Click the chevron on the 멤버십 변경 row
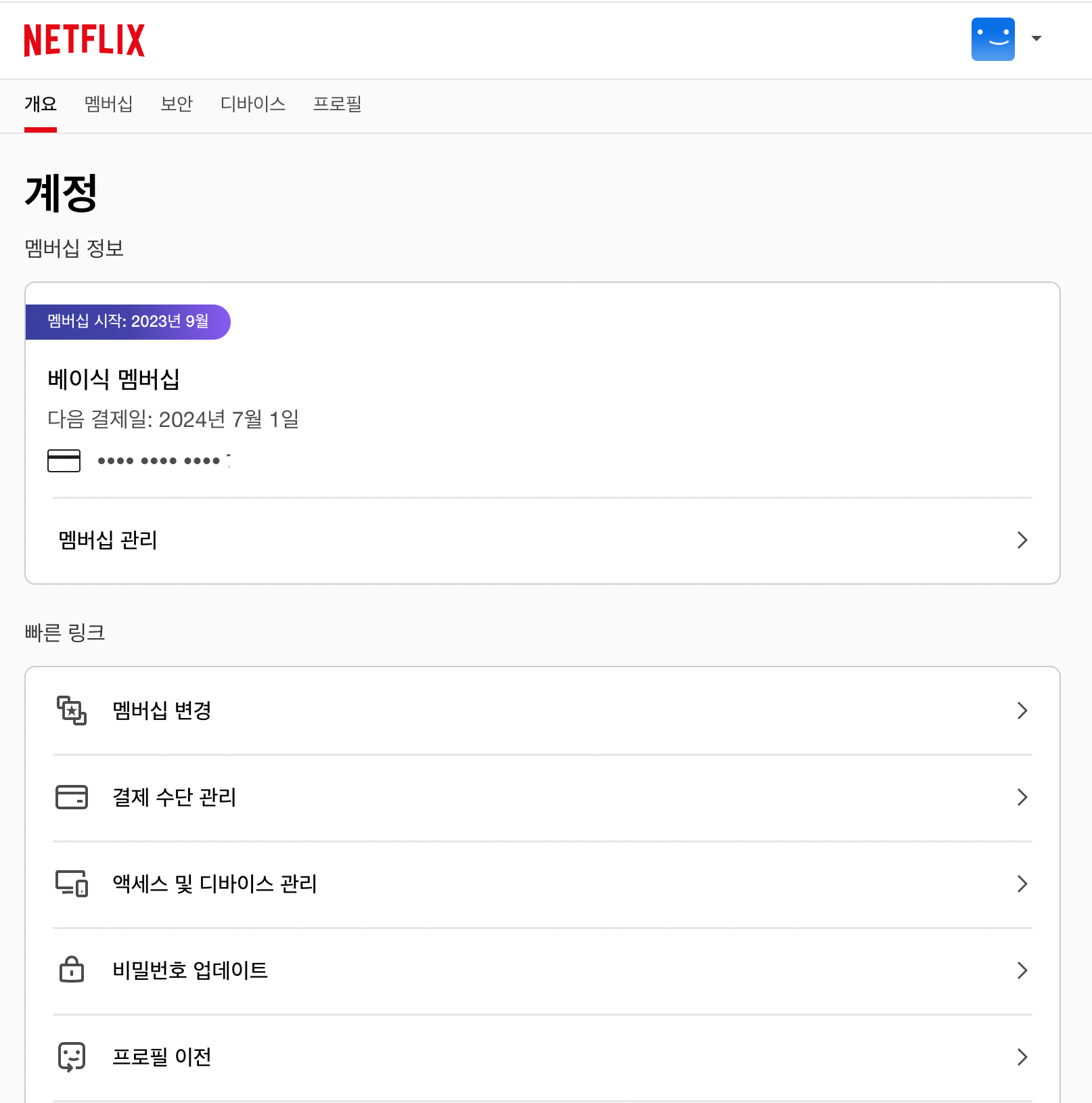 click(1022, 711)
